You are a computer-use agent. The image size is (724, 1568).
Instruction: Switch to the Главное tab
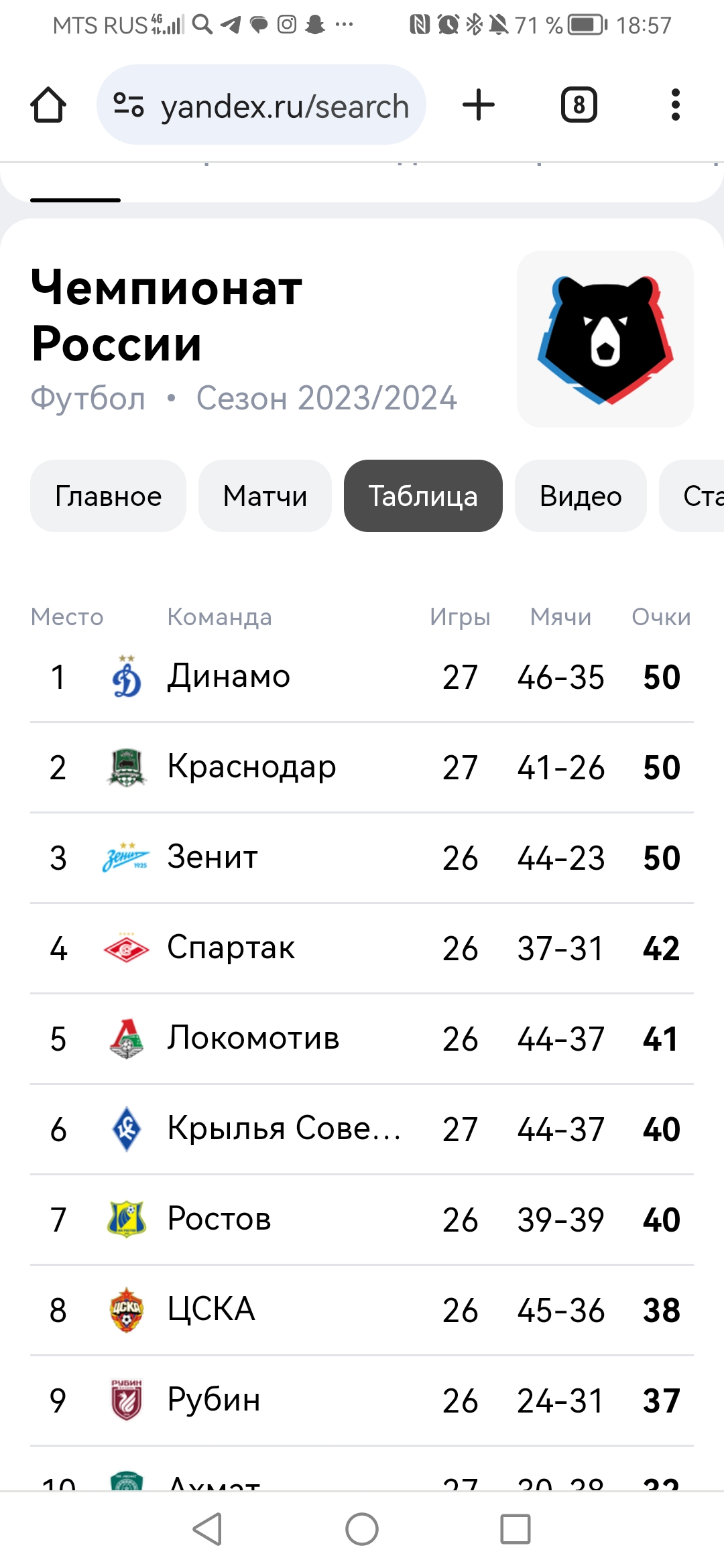point(108,496)
